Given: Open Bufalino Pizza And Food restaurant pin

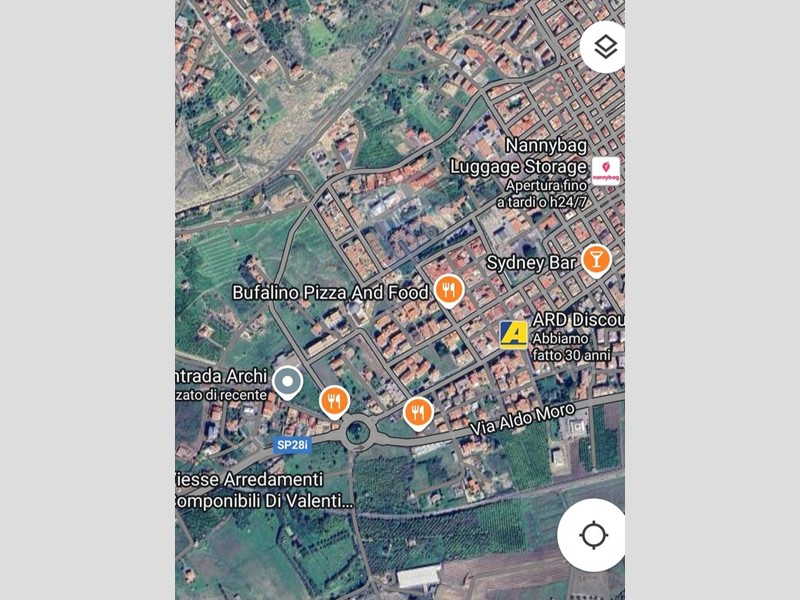Looking at the screenshot, I should 448,290.
